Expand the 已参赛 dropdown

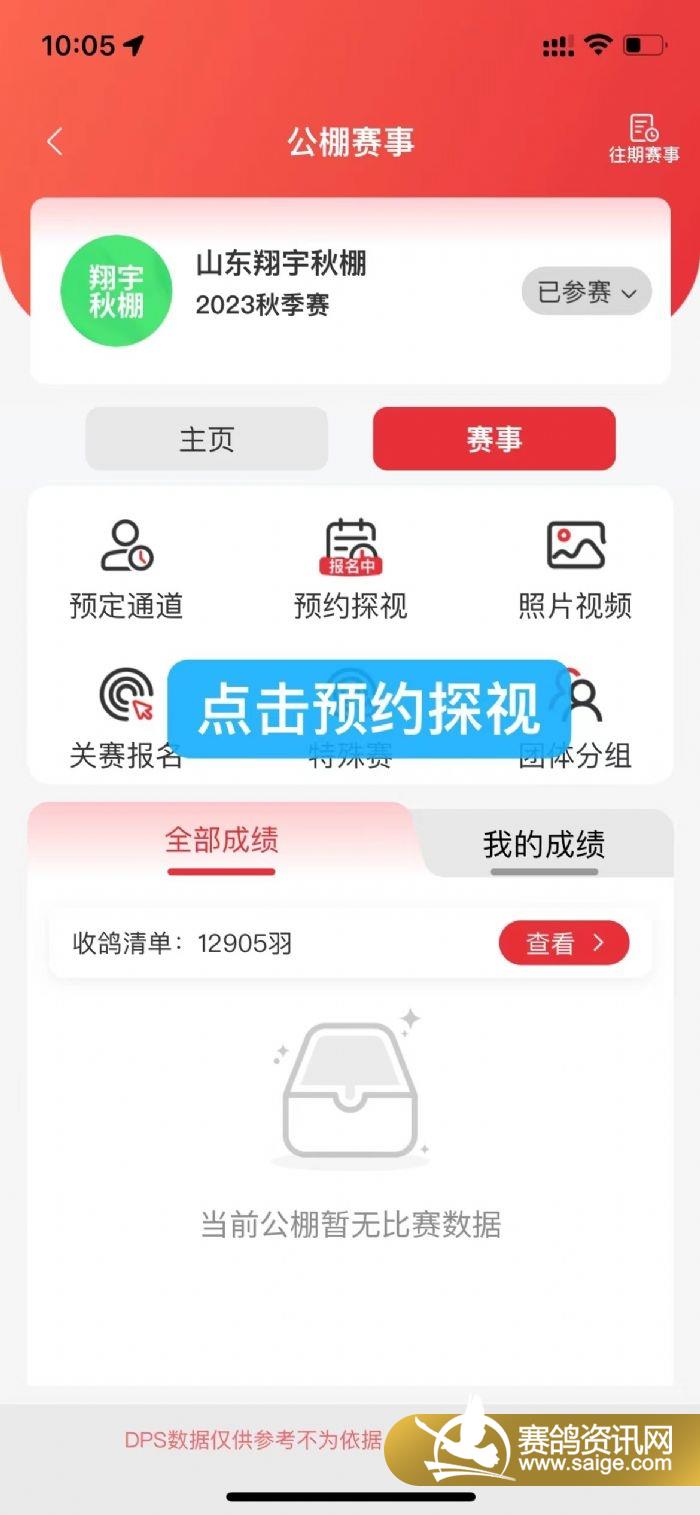[586, 292]
